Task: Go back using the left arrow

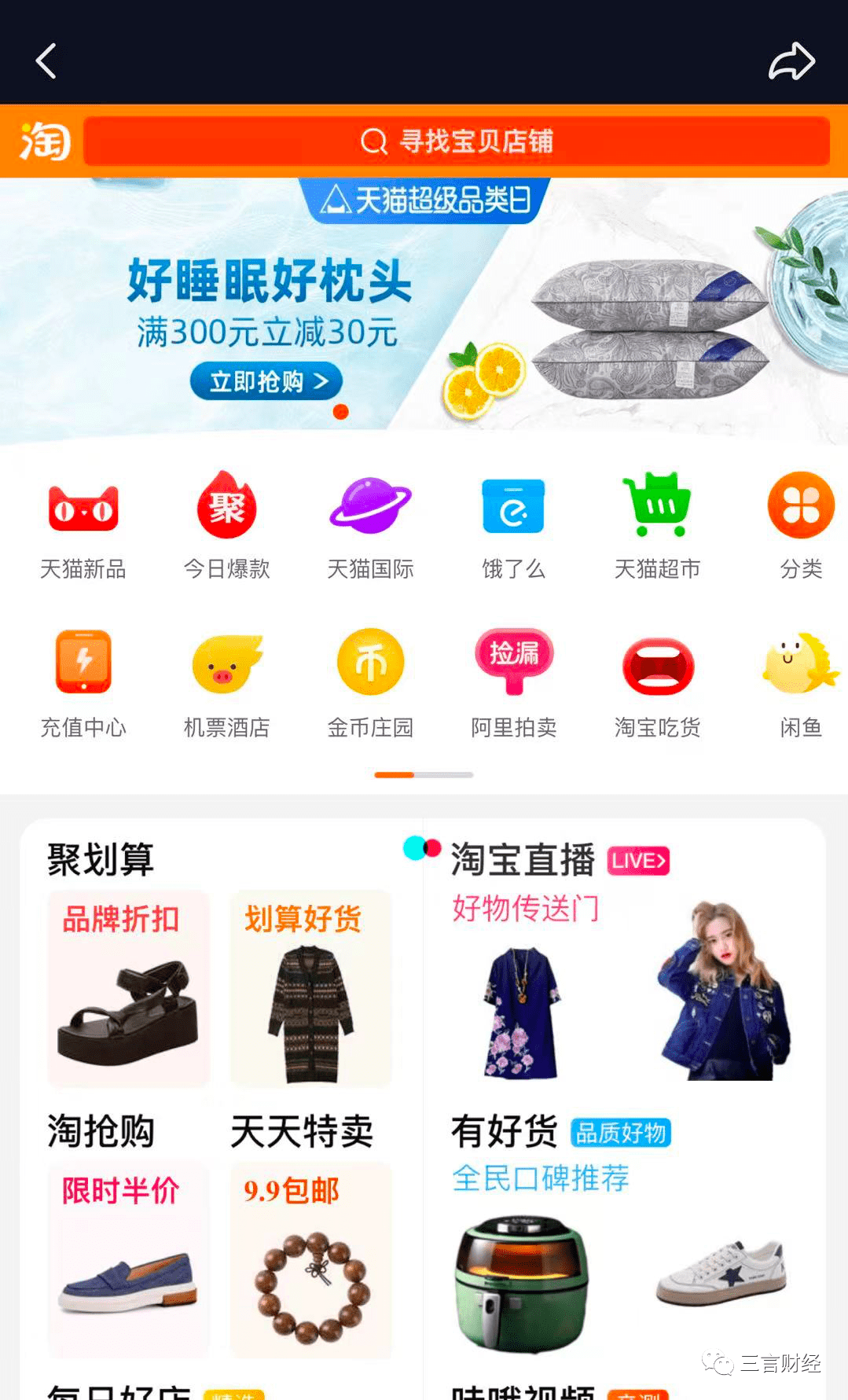Action: [x=46, y=60]
